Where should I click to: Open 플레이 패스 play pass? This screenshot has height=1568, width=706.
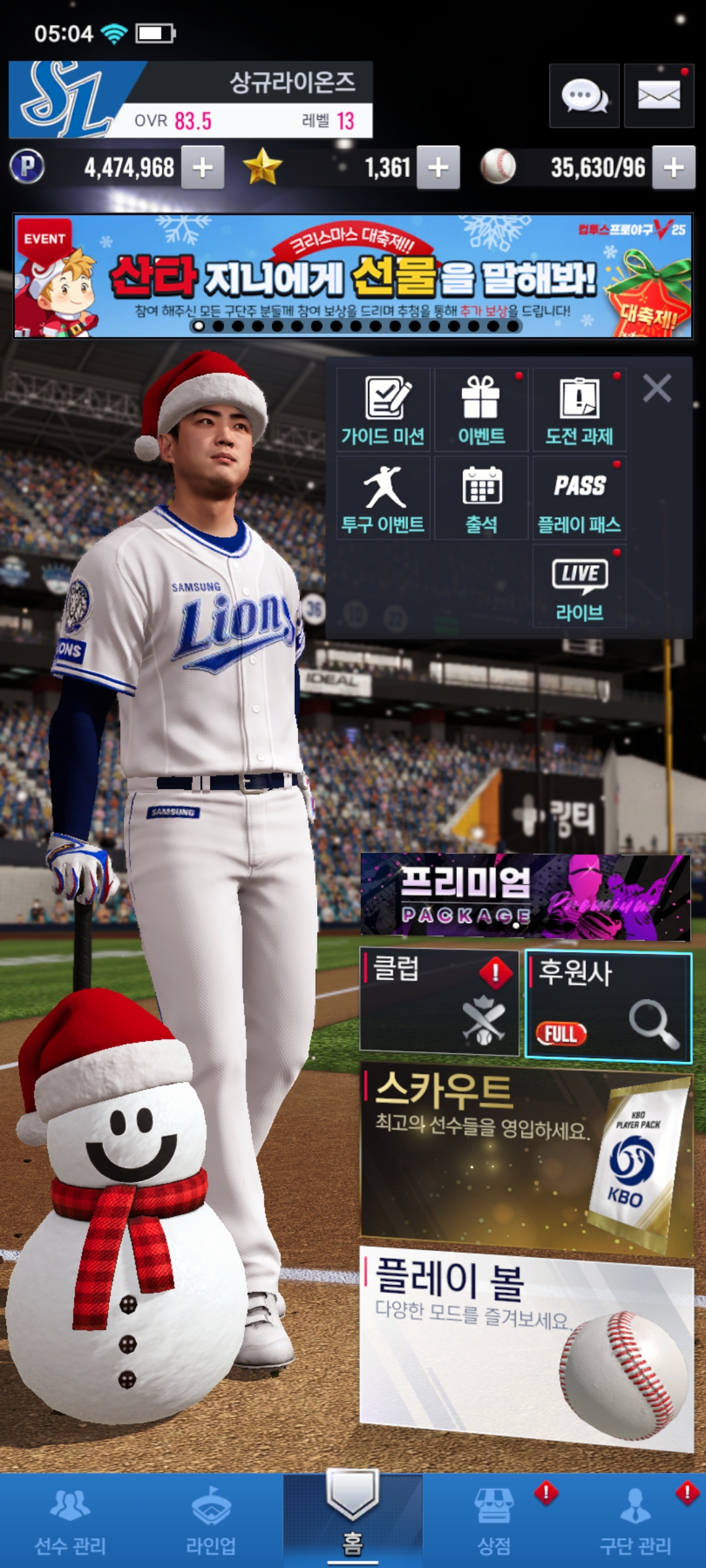click(579, 498)
